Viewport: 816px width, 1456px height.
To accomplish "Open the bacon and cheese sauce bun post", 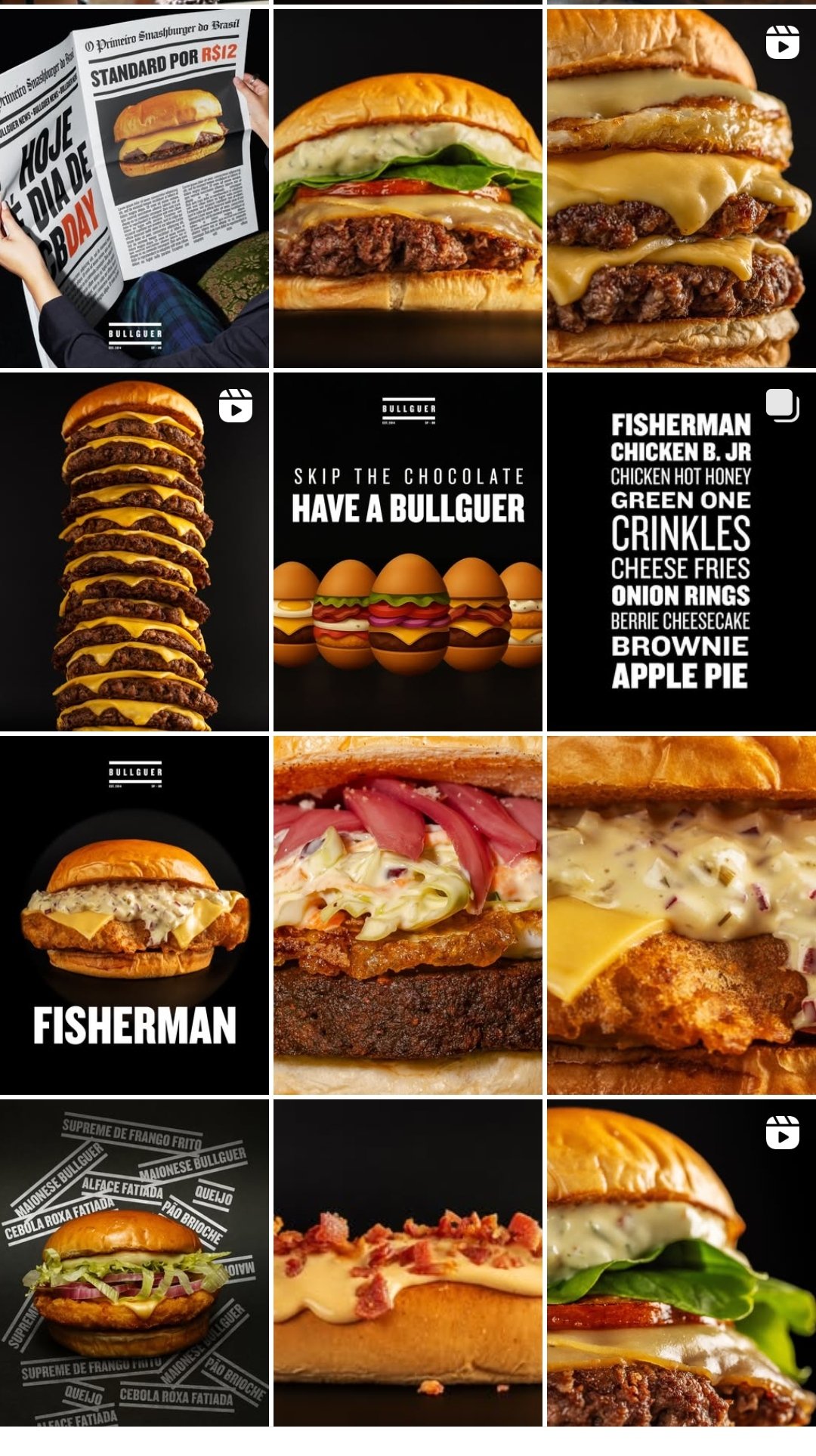I will [408, 1262].
